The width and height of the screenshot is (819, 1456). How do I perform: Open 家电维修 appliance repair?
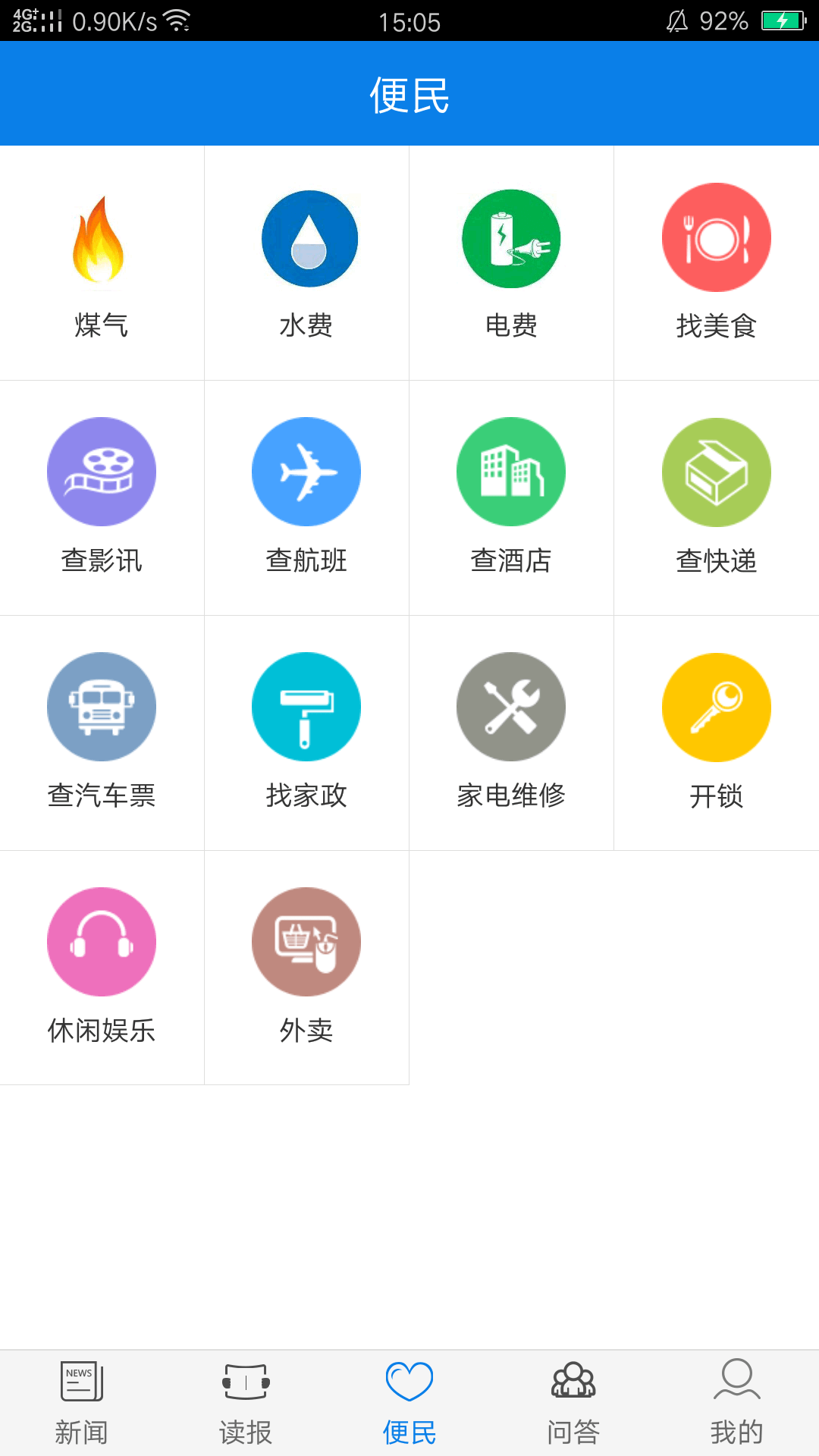click(x=511, y=733)
